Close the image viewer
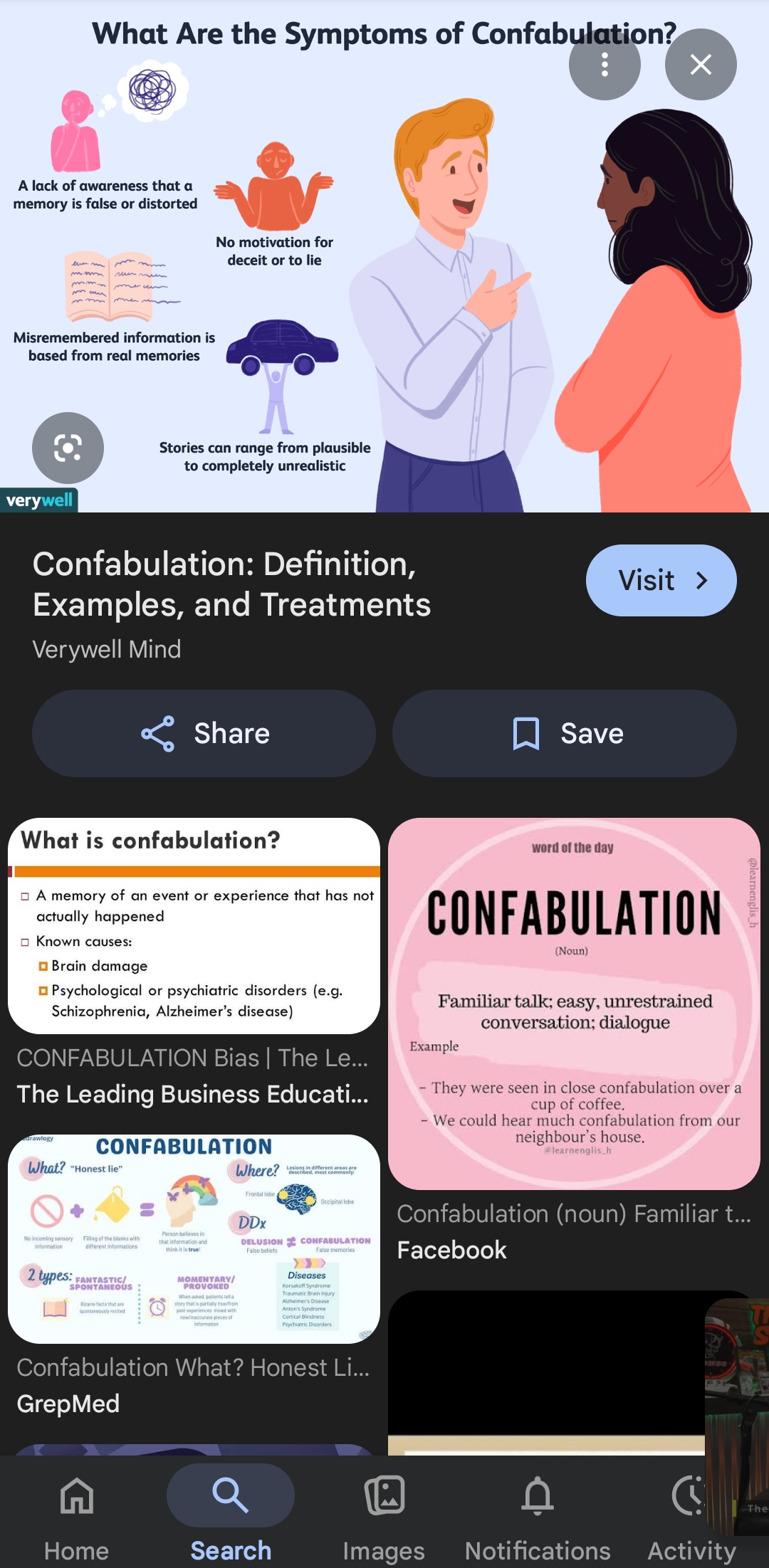Screen dimensions: 769x1568 (701, 65)
